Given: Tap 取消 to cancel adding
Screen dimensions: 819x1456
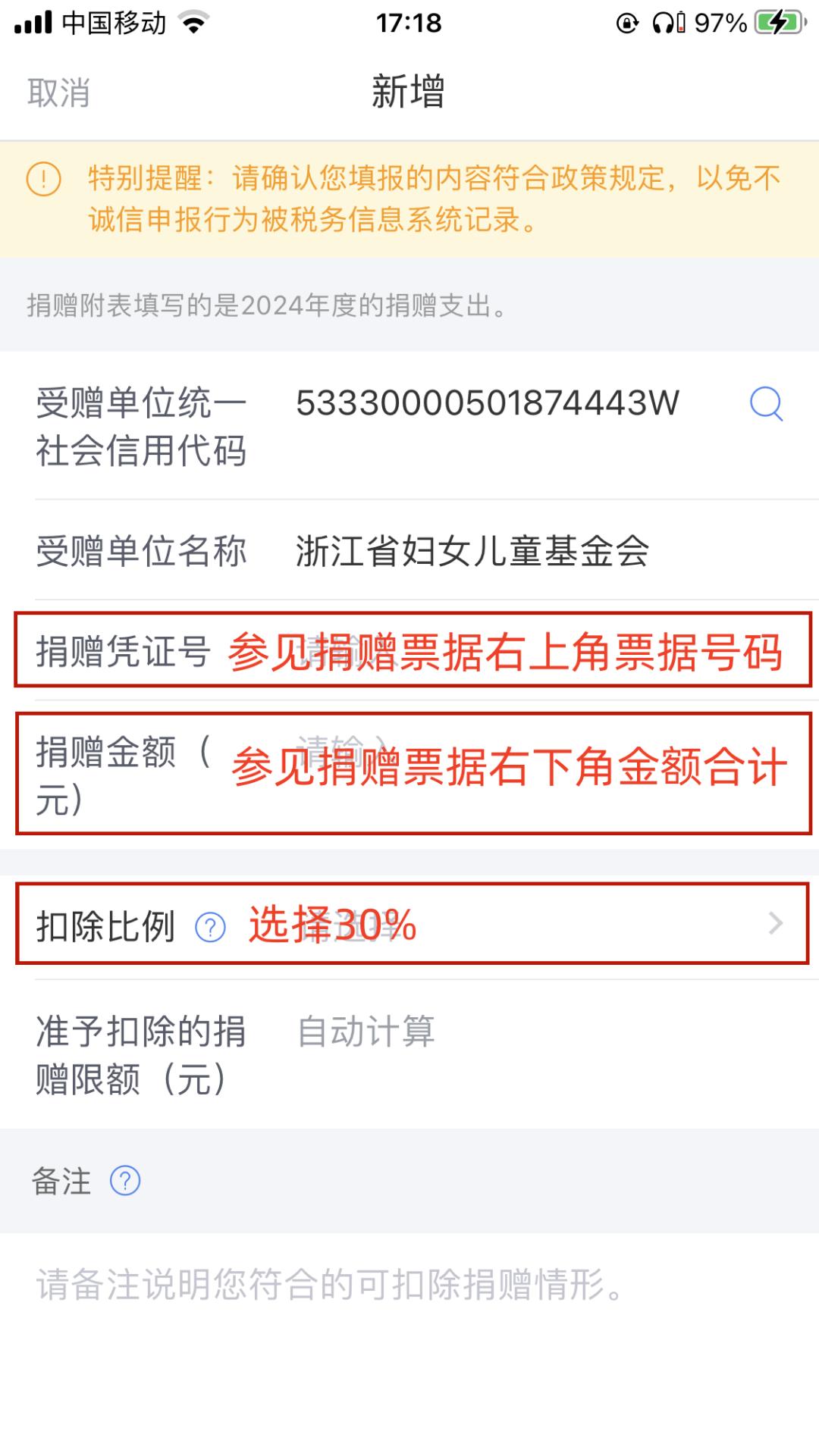Looking at the screenshot, I should click(59, 93).
